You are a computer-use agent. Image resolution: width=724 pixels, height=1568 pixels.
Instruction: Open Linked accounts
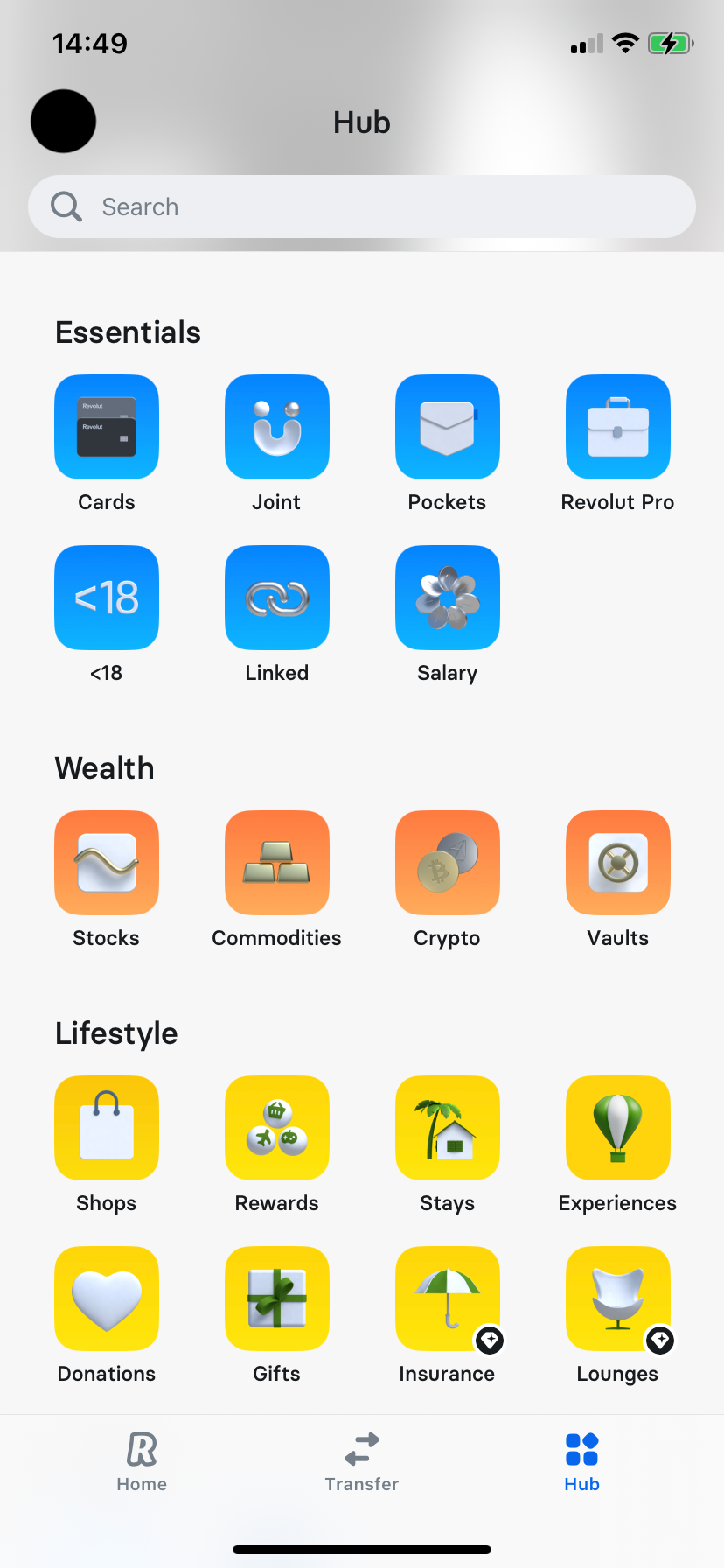coord(277,598)
